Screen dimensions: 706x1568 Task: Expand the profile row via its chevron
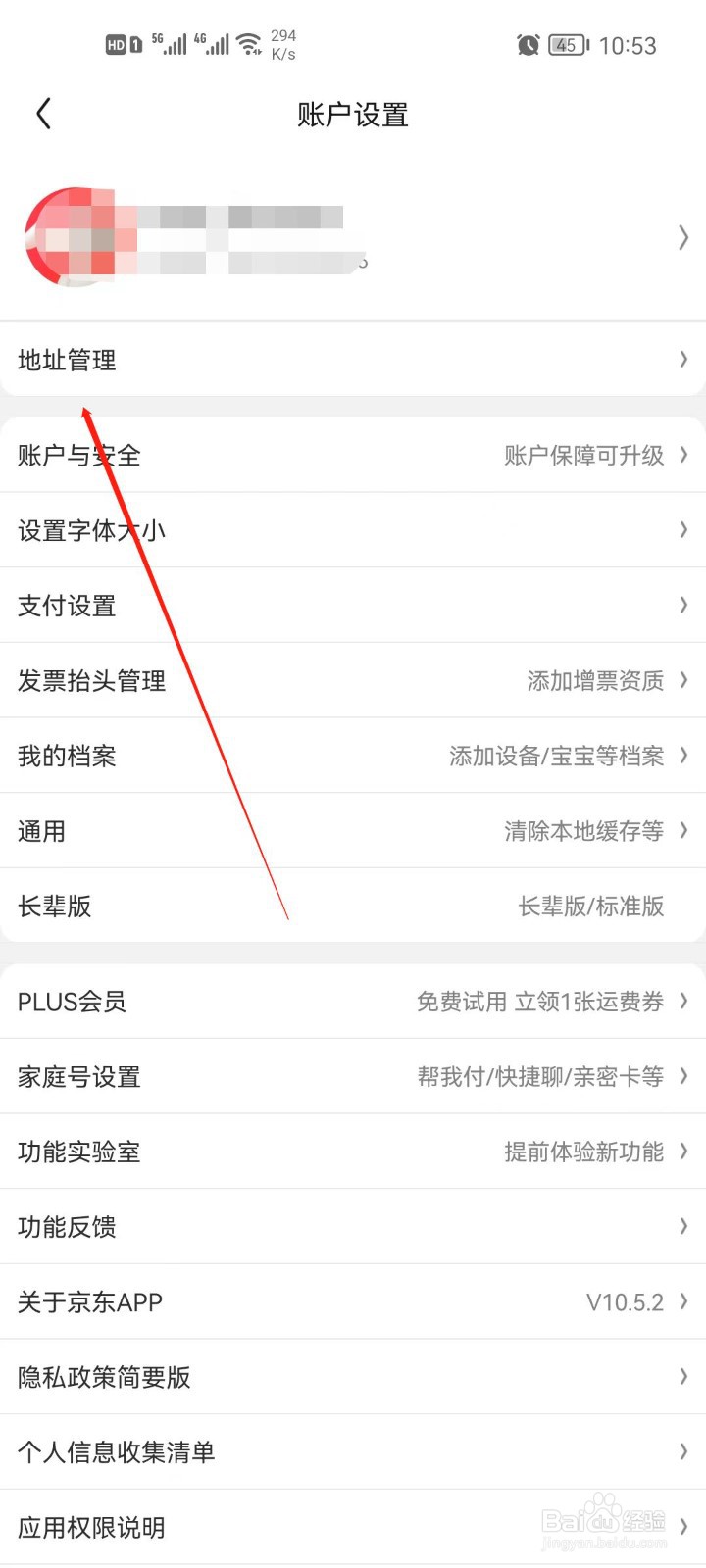pyautogui.click(x=683, y=235)
